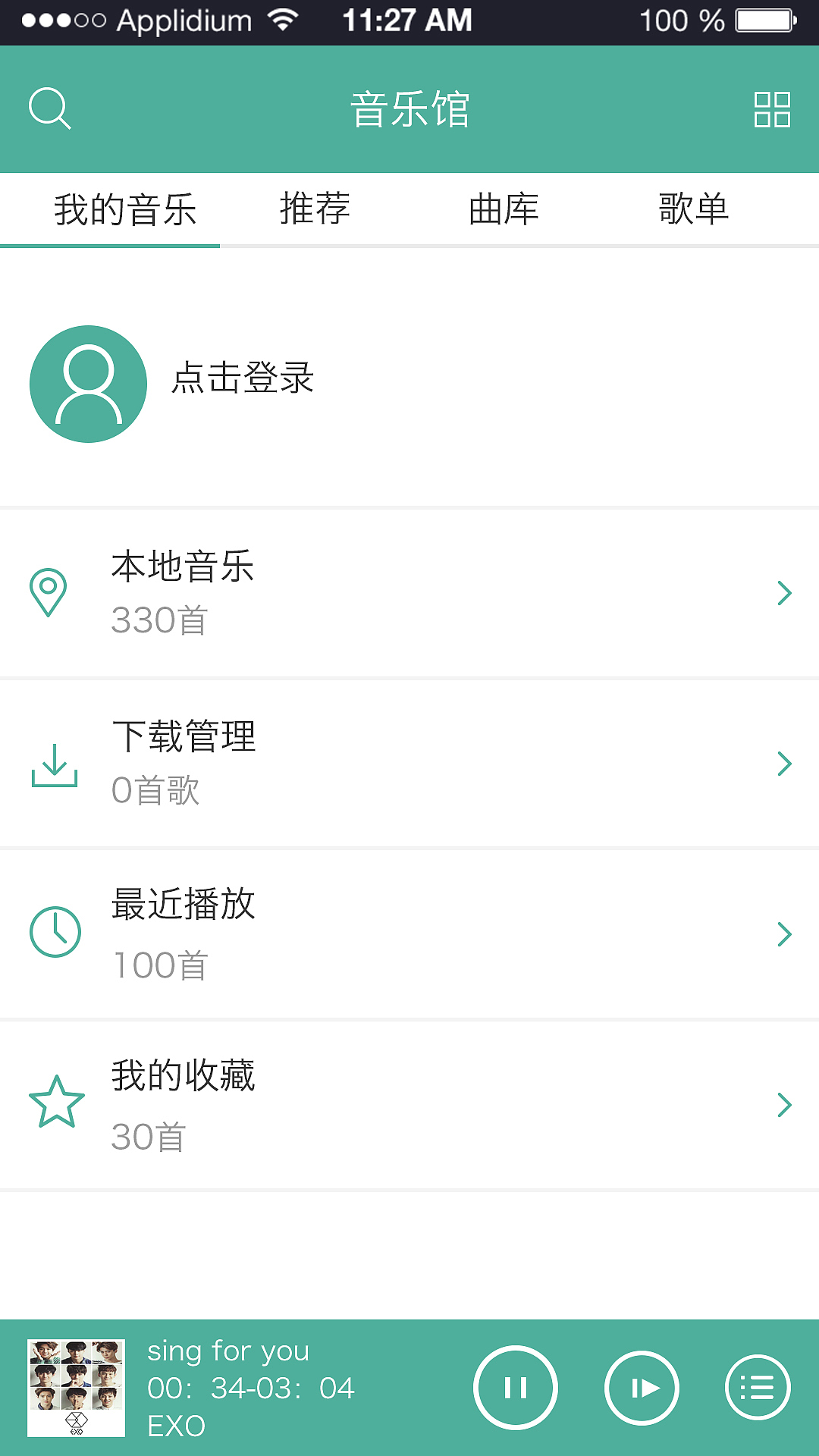The width and height of the screenshot is (819, 1456).
Task: Open the 曲库 tab
Action: pyautogui.click(x=504, y=209)
